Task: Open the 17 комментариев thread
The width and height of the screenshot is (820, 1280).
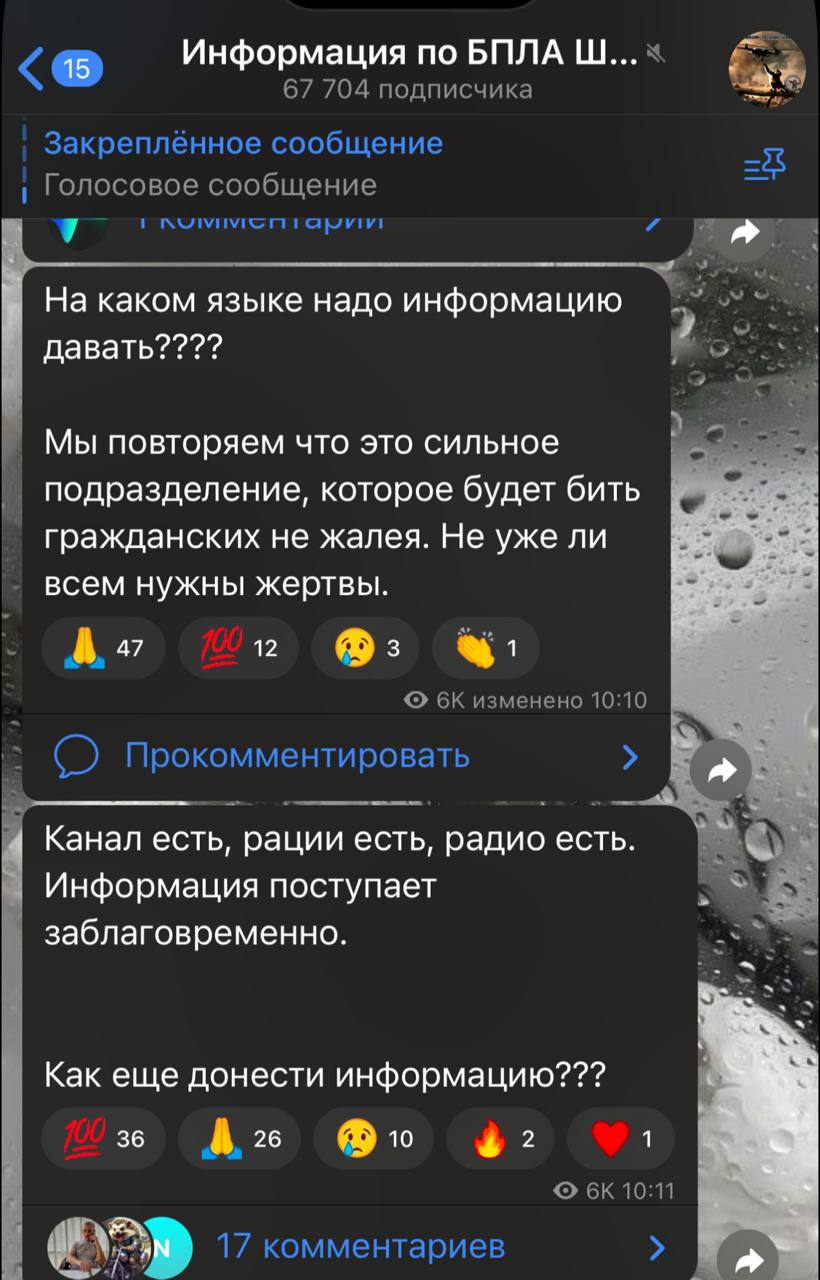Action: (x=360, y=1246)
